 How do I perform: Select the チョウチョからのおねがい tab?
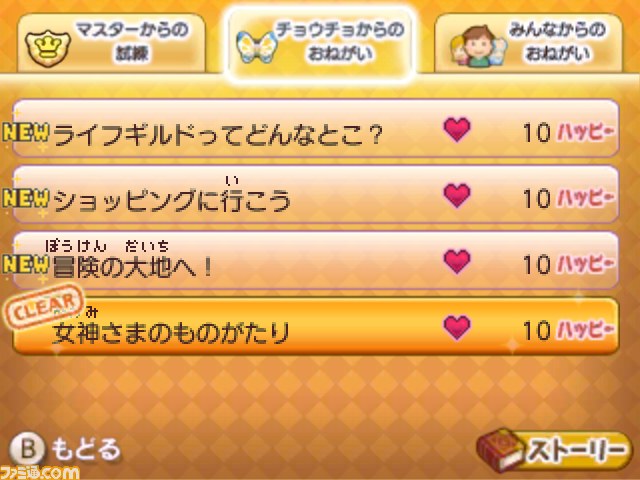[320, 44]
